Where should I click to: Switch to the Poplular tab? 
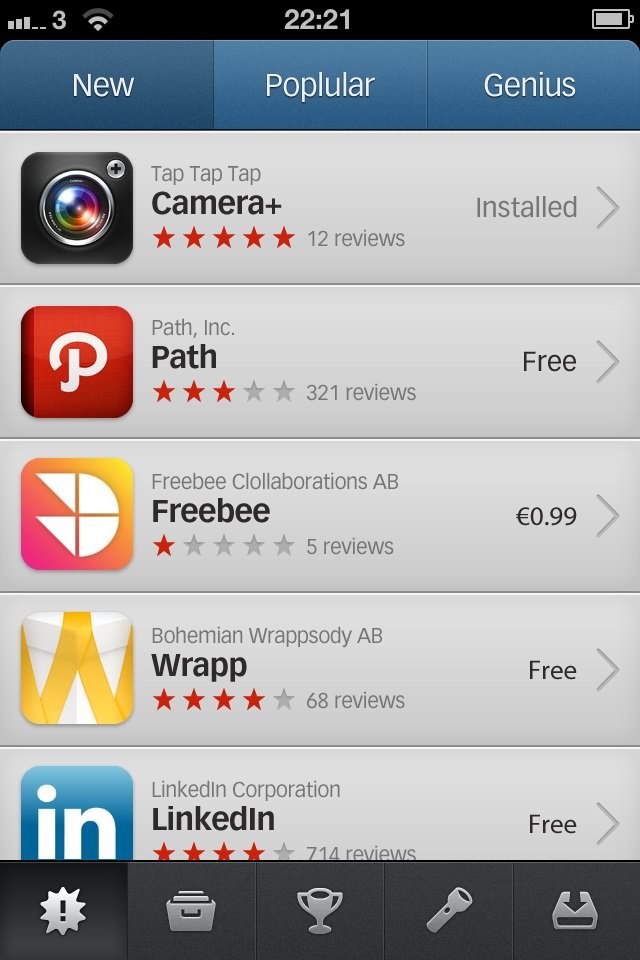point(319,86)
